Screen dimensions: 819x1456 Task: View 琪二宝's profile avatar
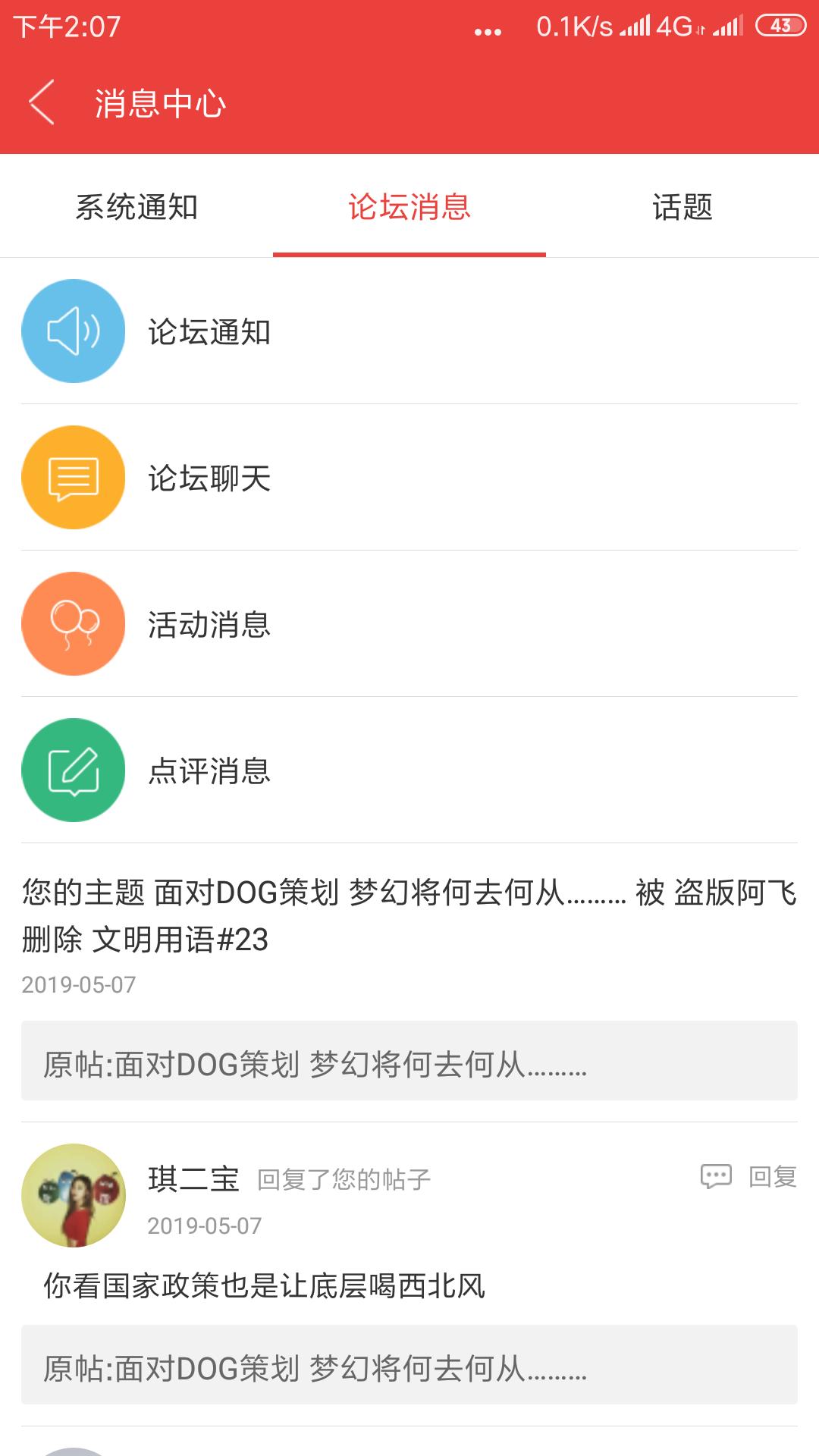[x=74, y=1195]
